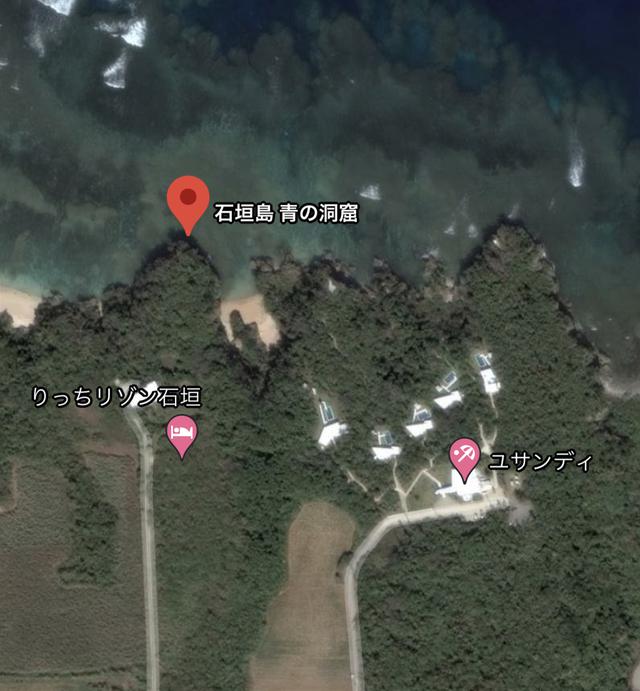Image resolution: width=640 pixels, height=691 pixels.
Task: Tap the red pin for 石垣島 青の洞窟
Action: coord(187,199)
